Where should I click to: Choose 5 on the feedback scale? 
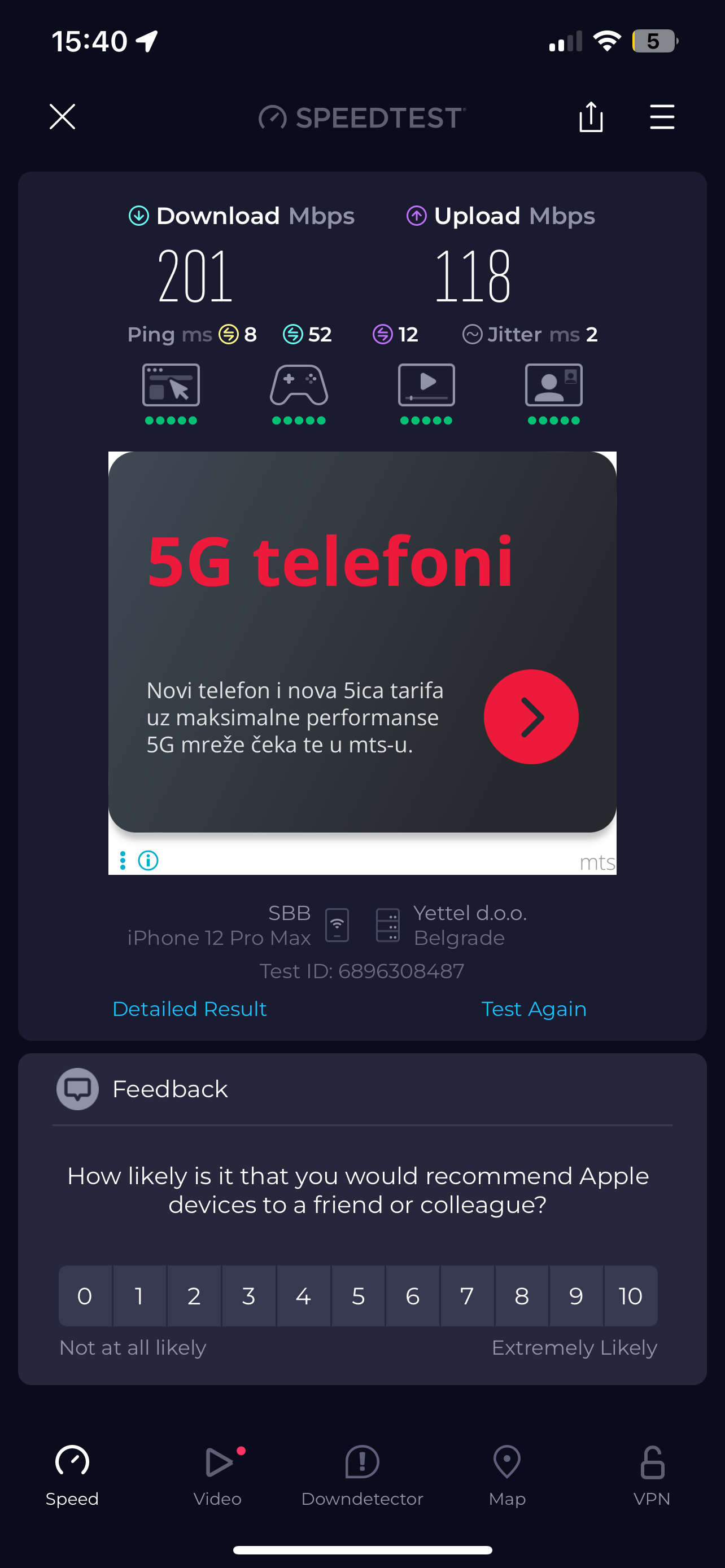(x=358, y=1296)
